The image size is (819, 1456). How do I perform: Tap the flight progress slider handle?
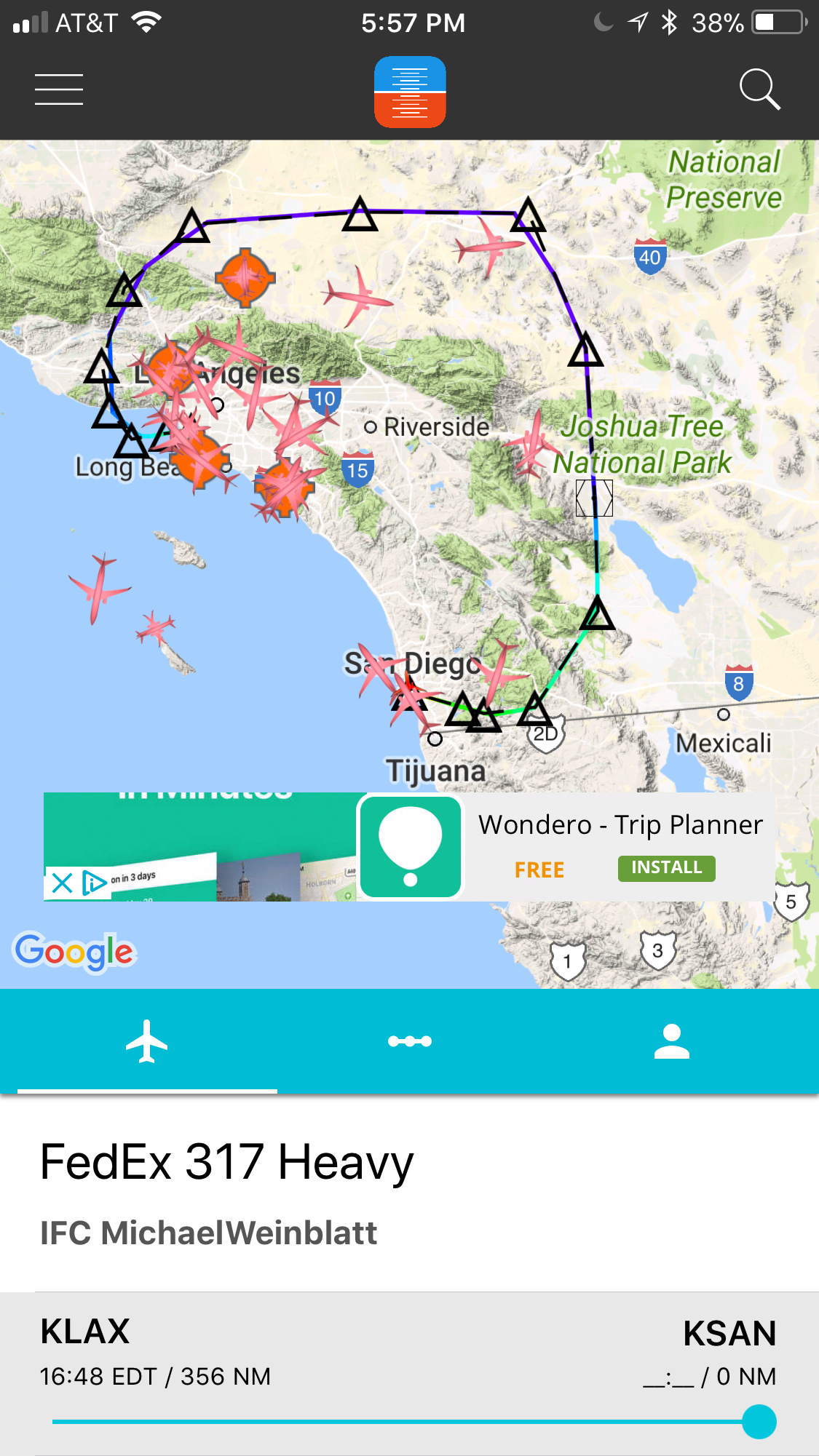click(759, 1422)
